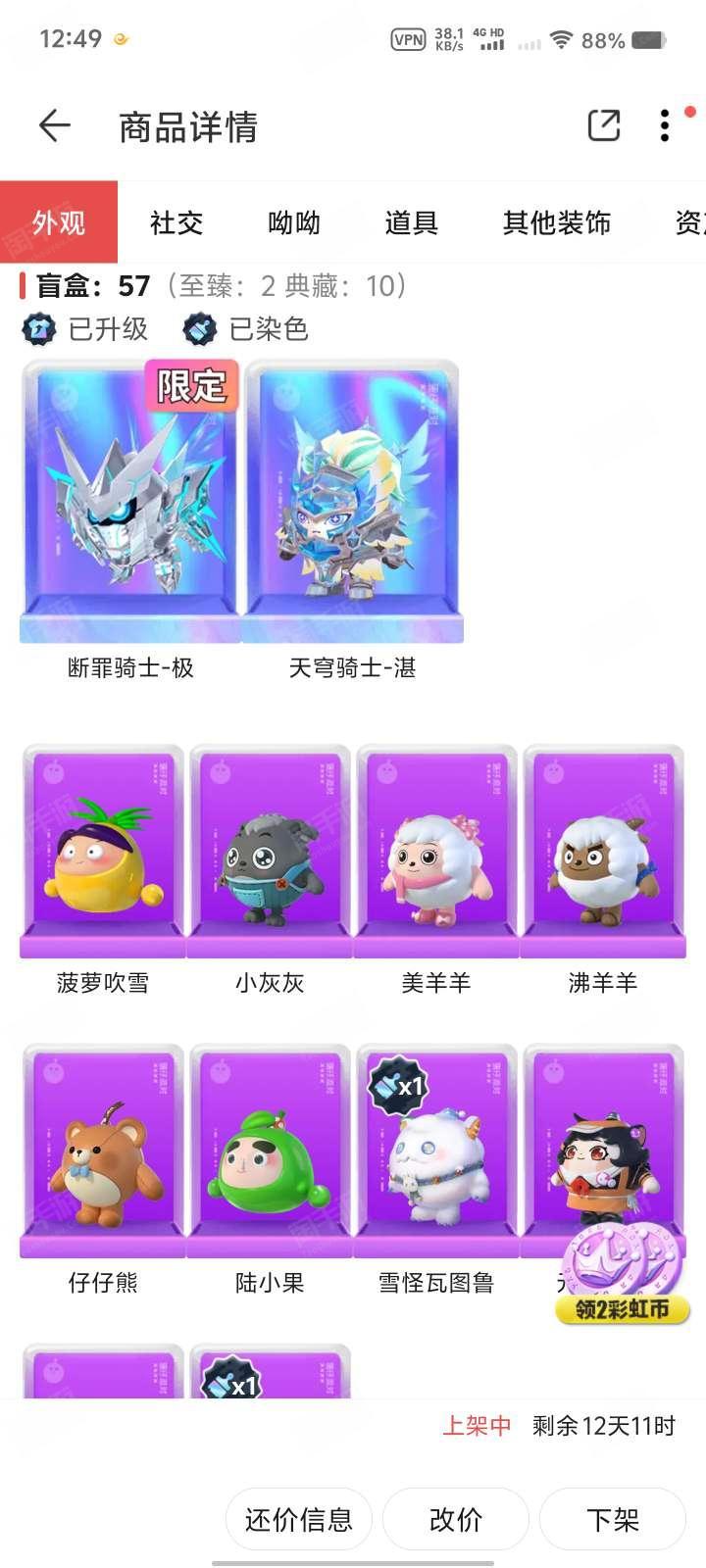The image size is (706, 1568).
Task: Select the 其他装饰 tab
Action: 557,222
